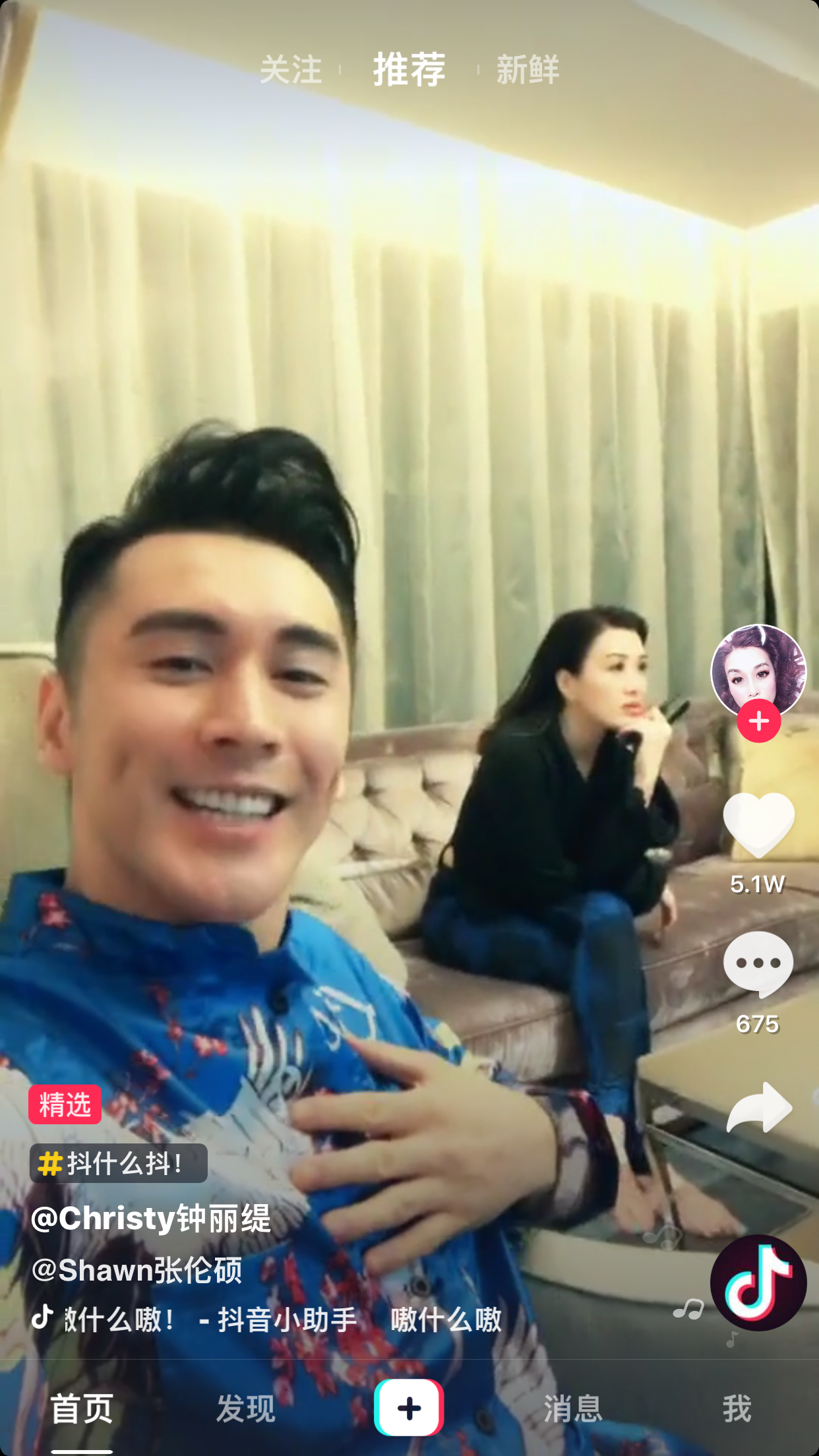Viewport: 819px width, 1456px height.
Task: Follow the creator with red plus
Action: [758, 721]
